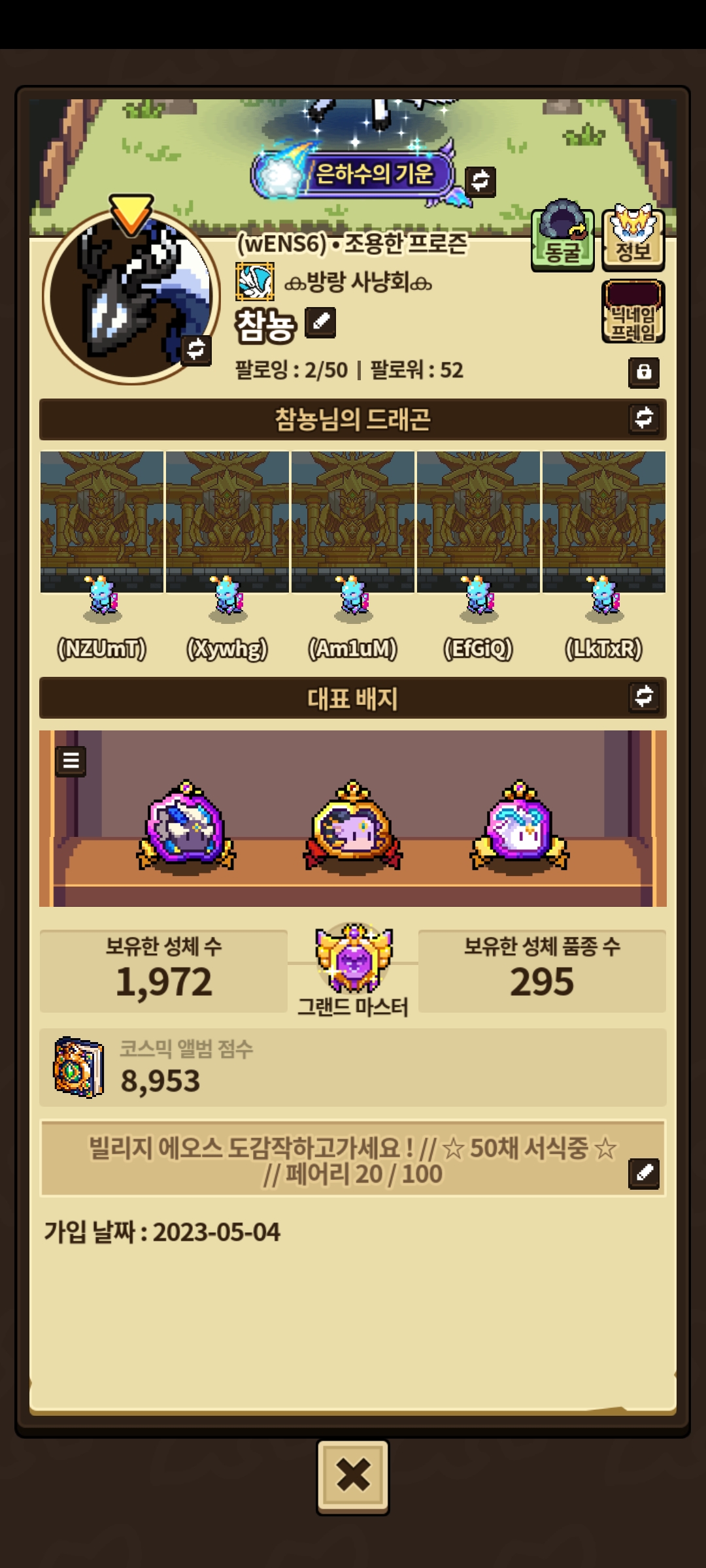Change the profile dragon picture
Viewport: 706px width, 1568px height.
click(x=196, y=350)
